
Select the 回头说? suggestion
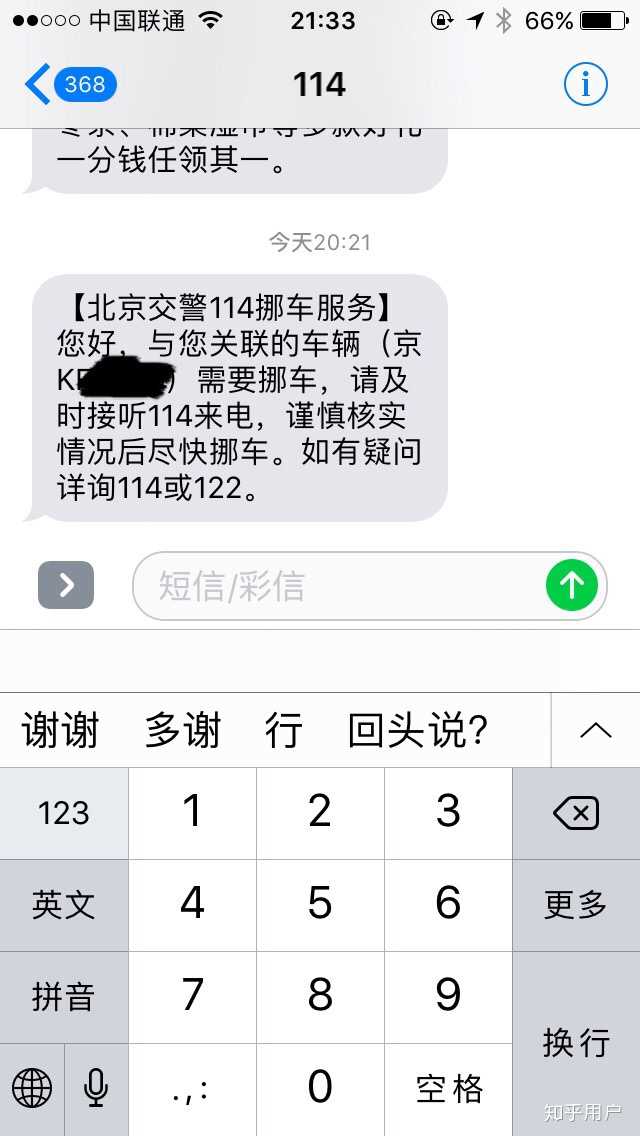[x=418, y=731]
